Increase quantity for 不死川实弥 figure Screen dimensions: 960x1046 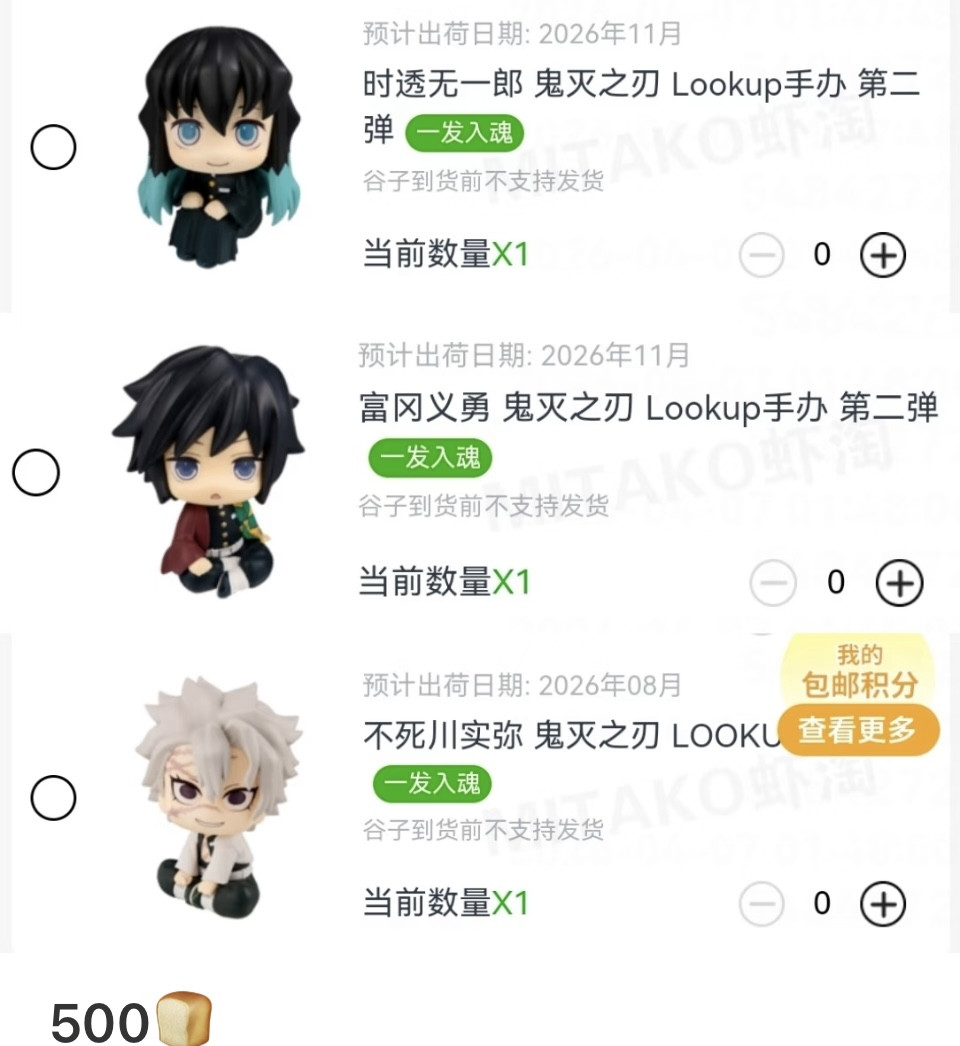pos(883,904)
